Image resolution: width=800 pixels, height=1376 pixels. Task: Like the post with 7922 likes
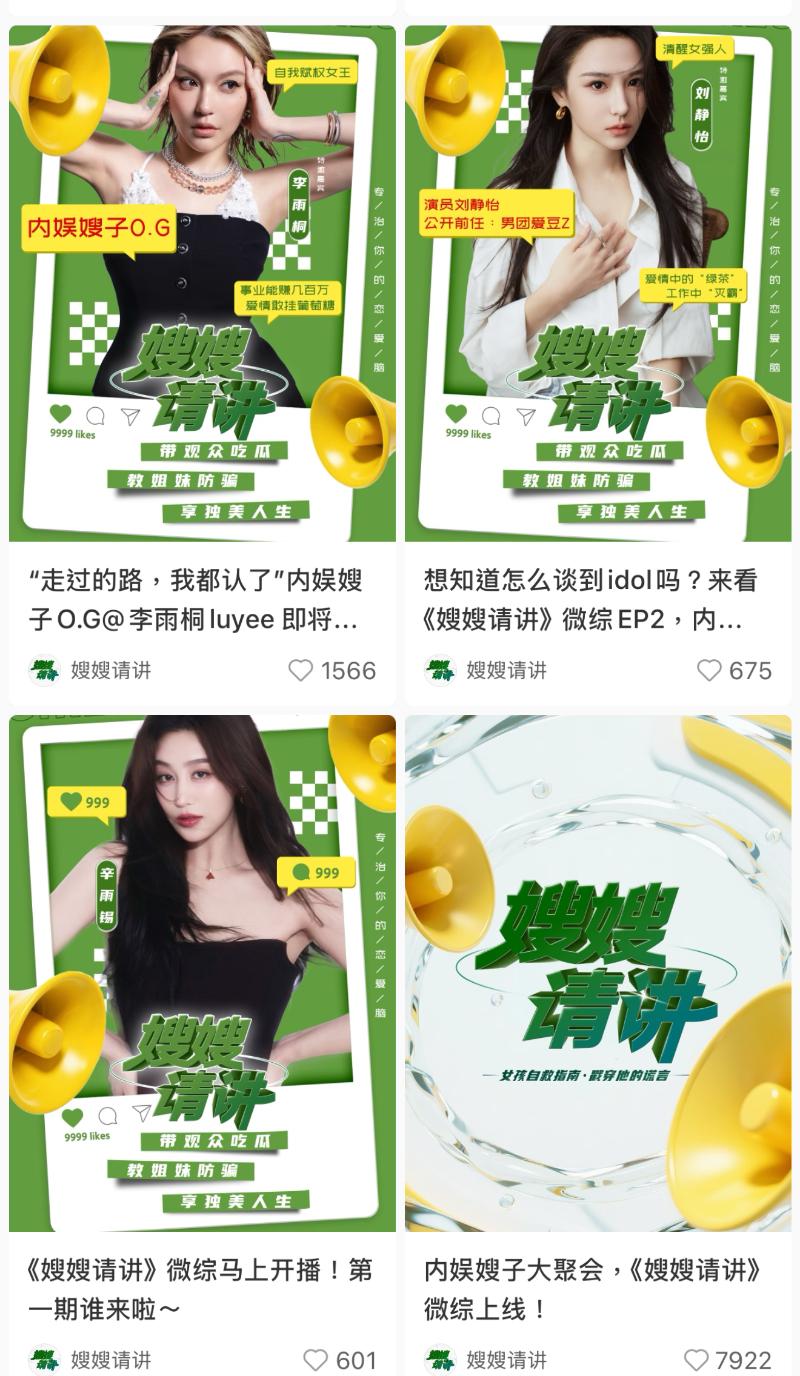tap(696, 1360)
